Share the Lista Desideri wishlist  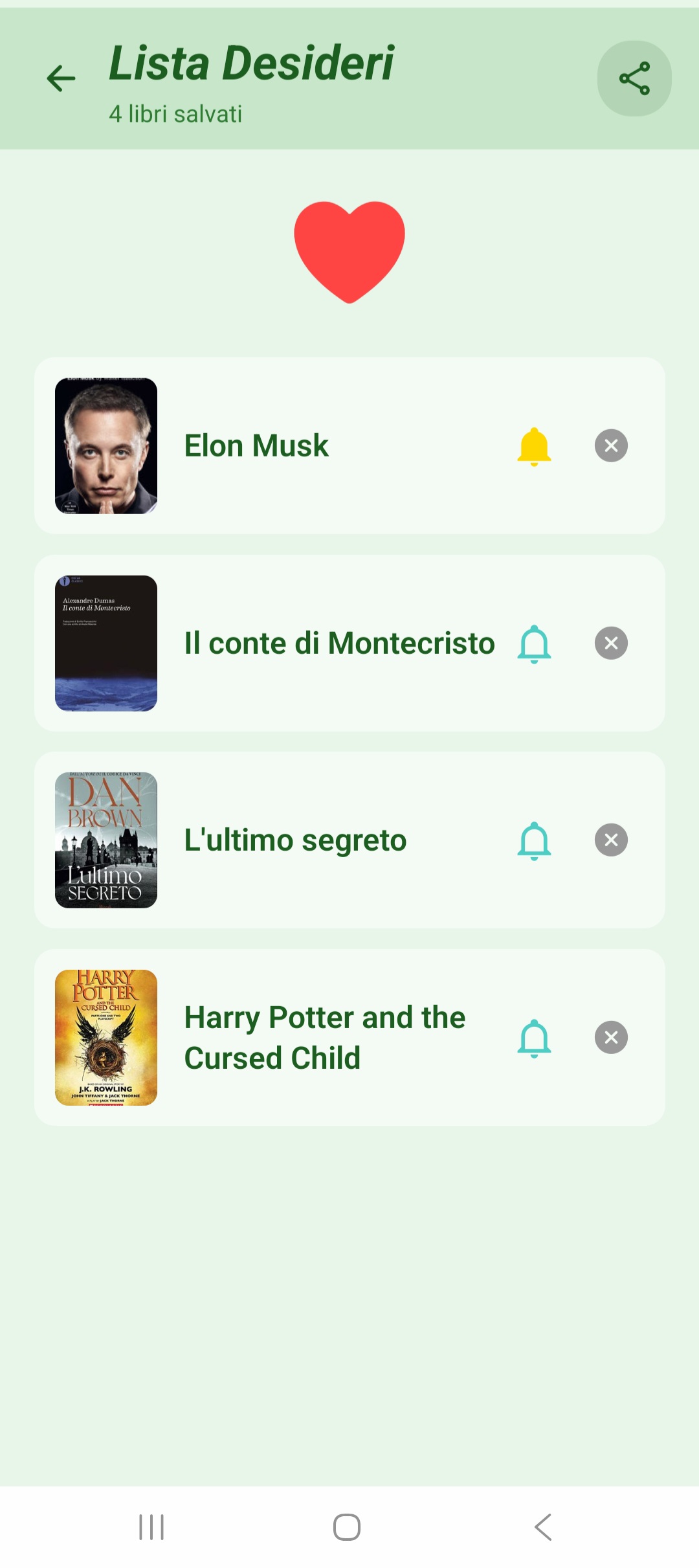(x=634, y=78)
